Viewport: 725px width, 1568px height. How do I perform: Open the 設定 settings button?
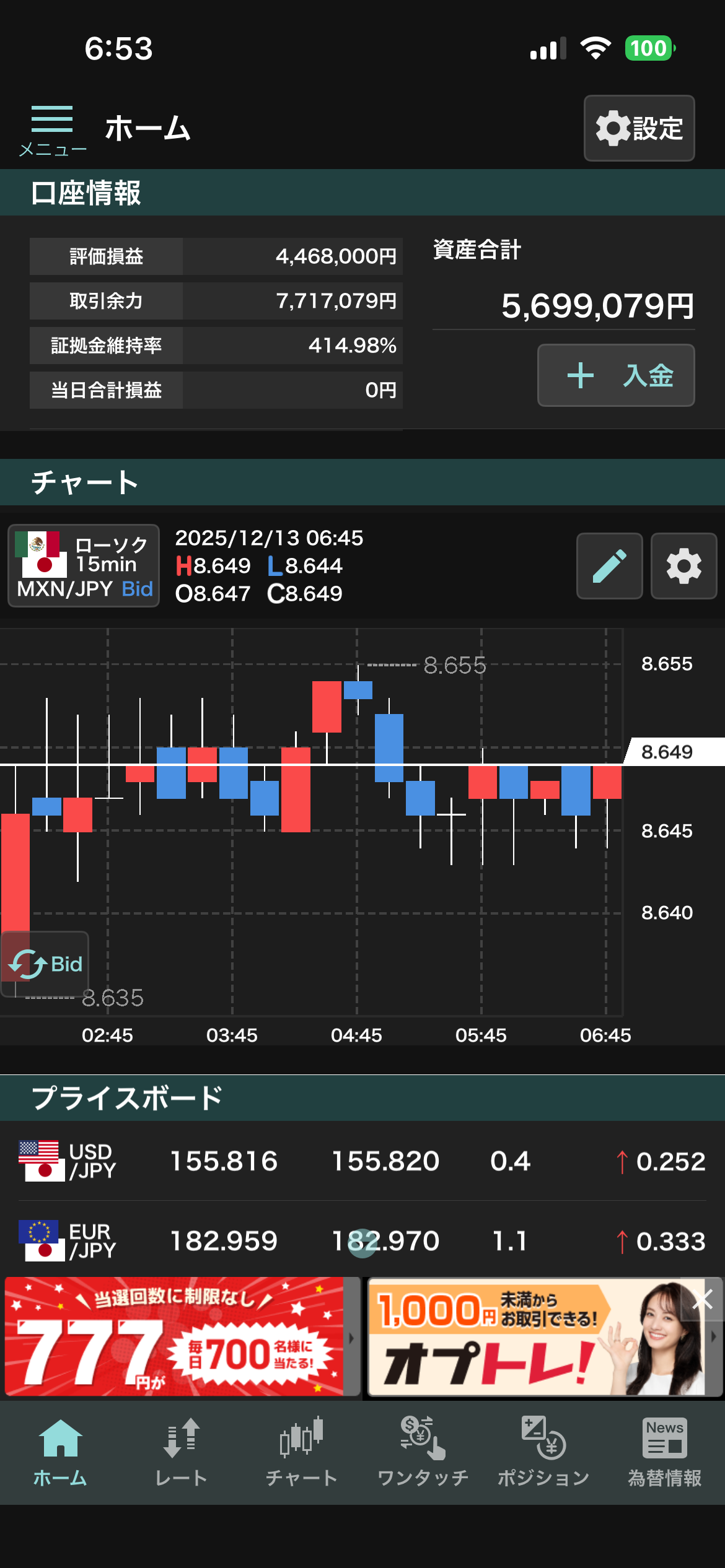[x=639, y=128]
